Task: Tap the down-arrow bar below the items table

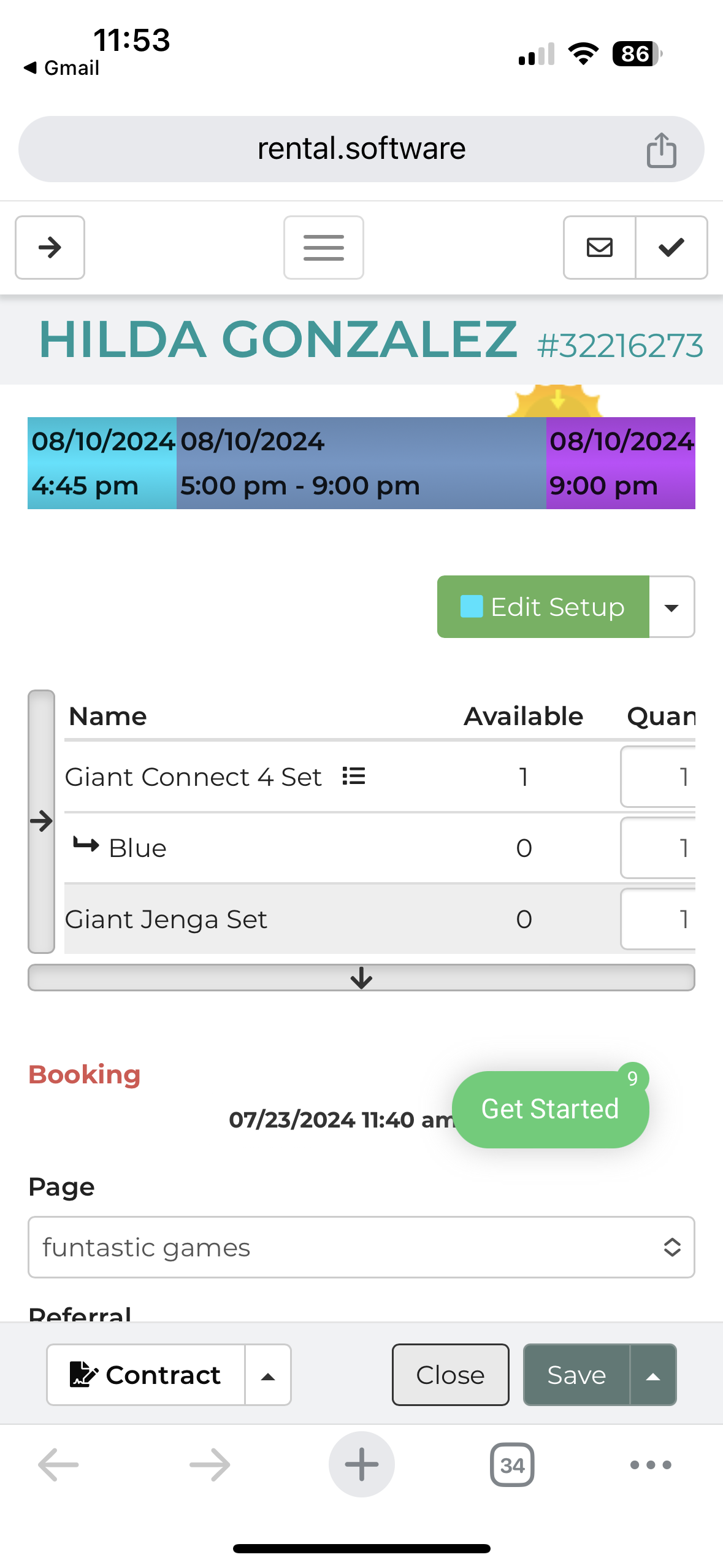Action: tap(361, 977)
